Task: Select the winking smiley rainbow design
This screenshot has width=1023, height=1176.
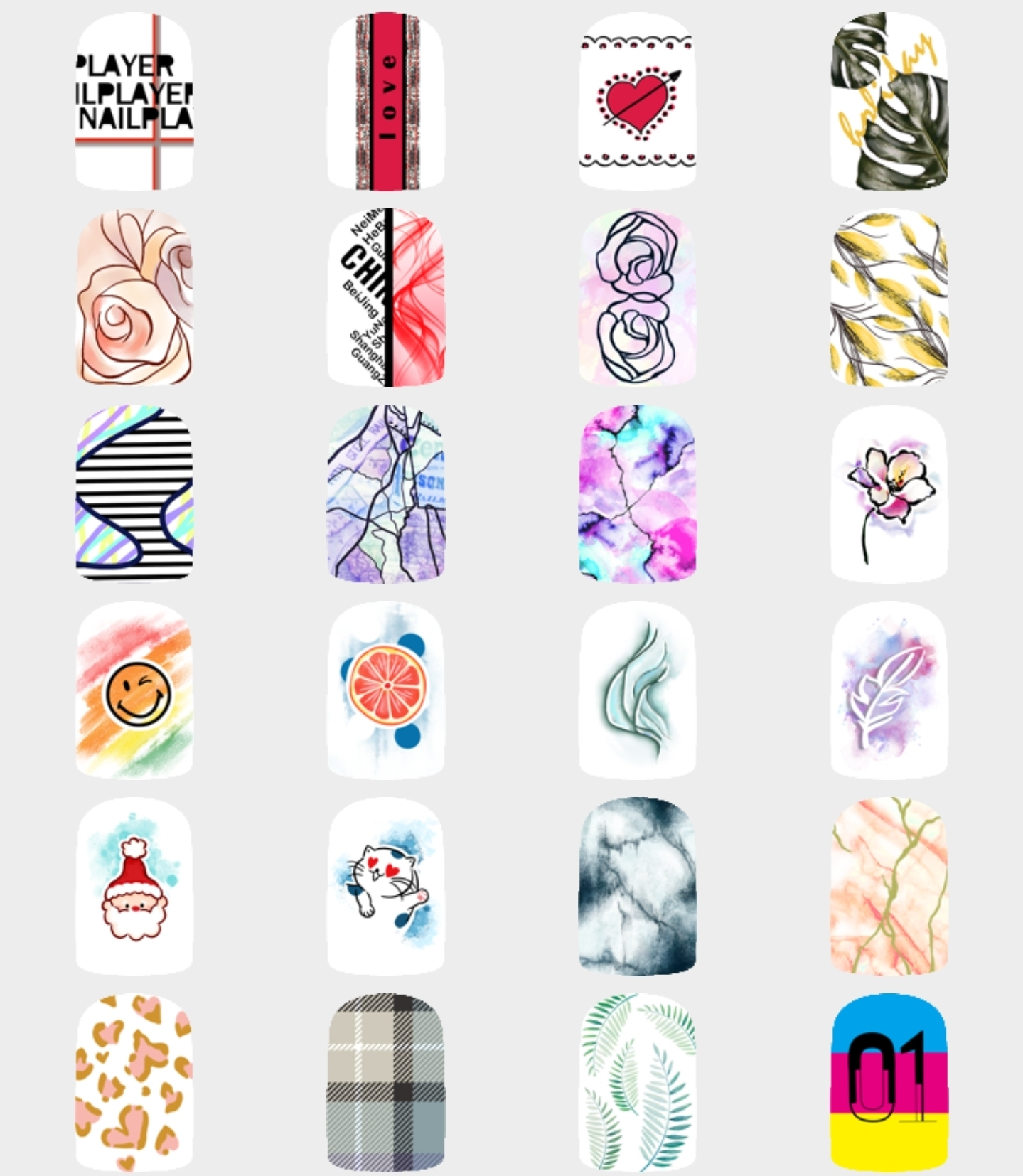Action: click(x=134, y=690)
